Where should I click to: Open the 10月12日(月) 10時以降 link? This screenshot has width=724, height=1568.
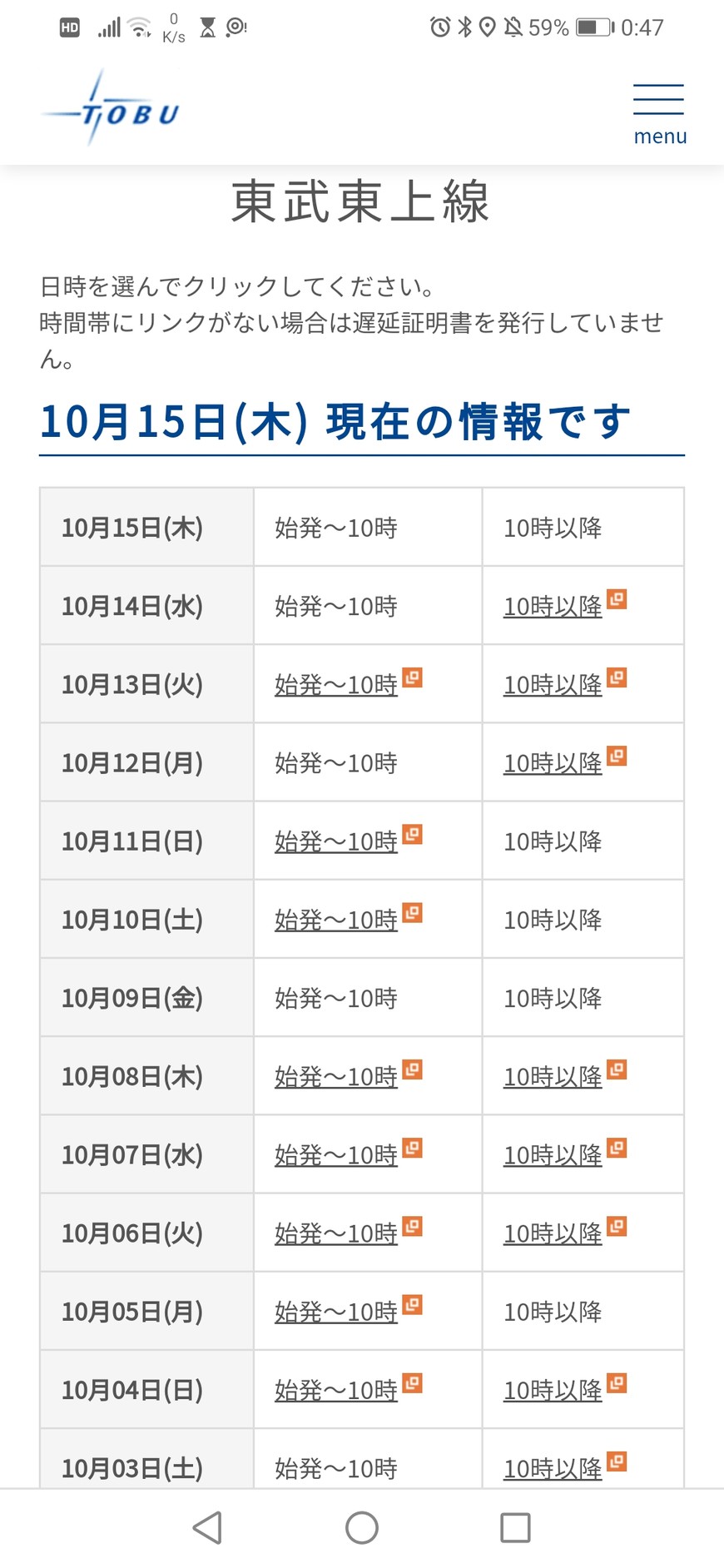click(553, 763)
